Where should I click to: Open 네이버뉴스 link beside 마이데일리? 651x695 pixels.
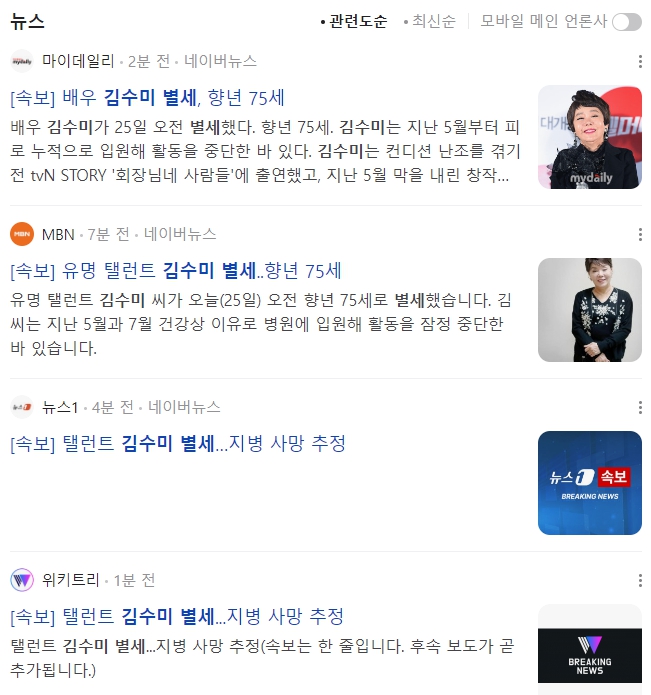click(220, 62)
